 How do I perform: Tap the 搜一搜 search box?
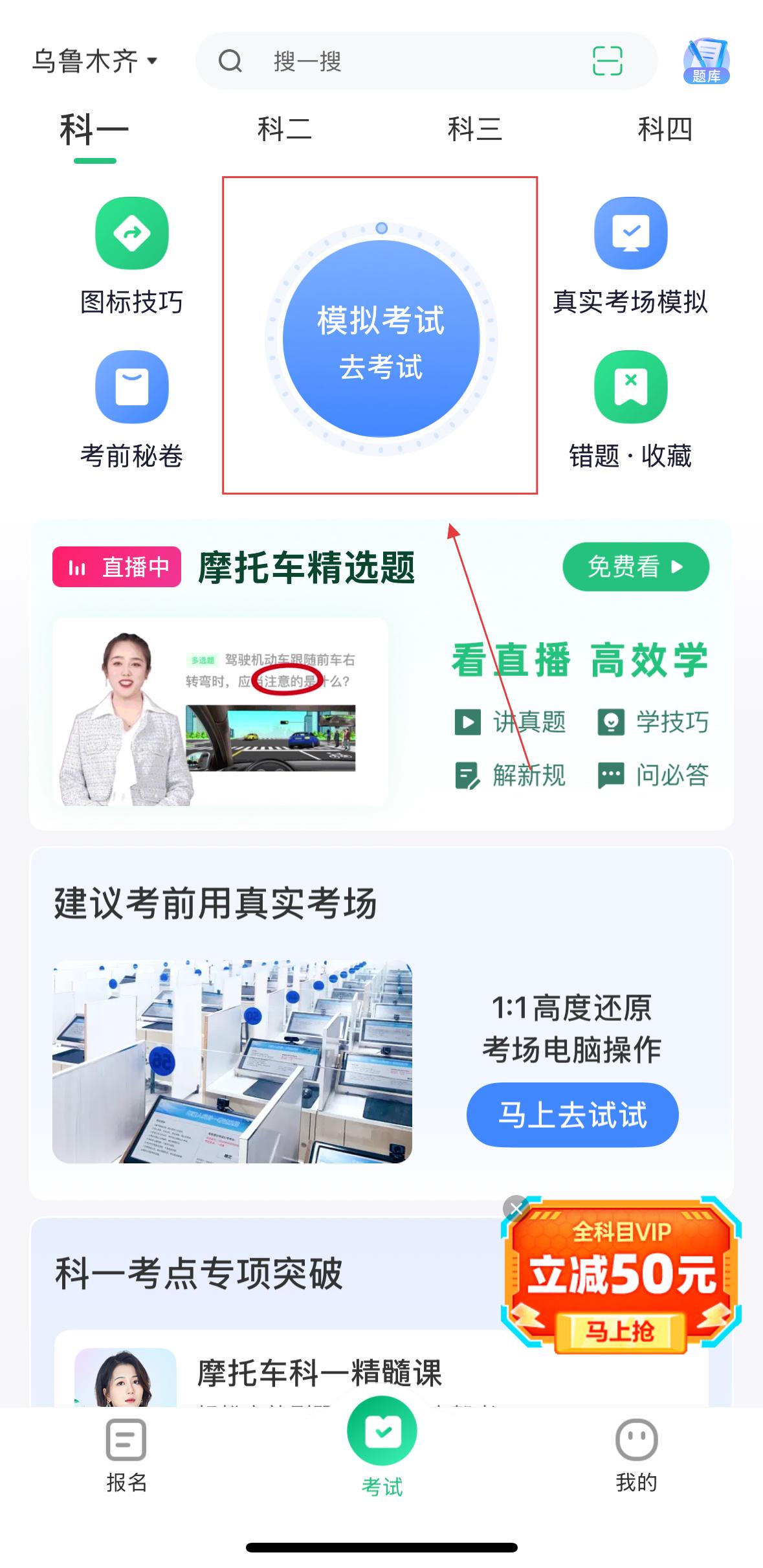[388, 62]
